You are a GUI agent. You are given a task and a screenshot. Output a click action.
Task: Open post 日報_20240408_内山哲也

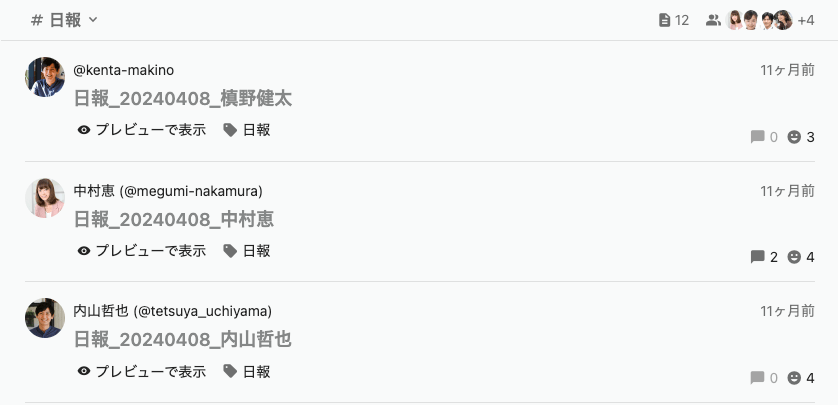pyautogui.click(x=182, y=339)
